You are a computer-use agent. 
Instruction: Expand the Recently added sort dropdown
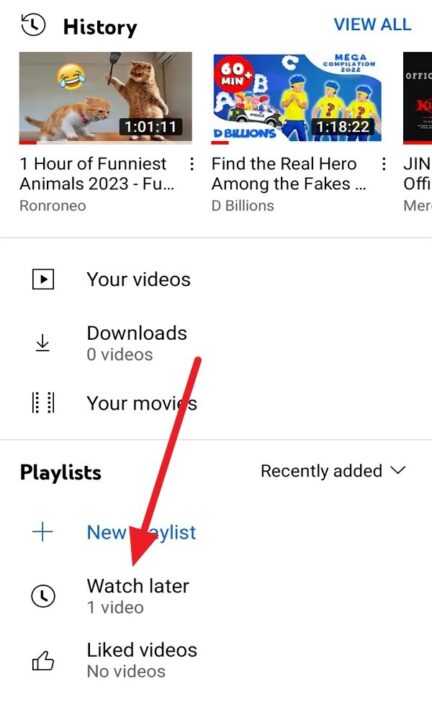333,471
